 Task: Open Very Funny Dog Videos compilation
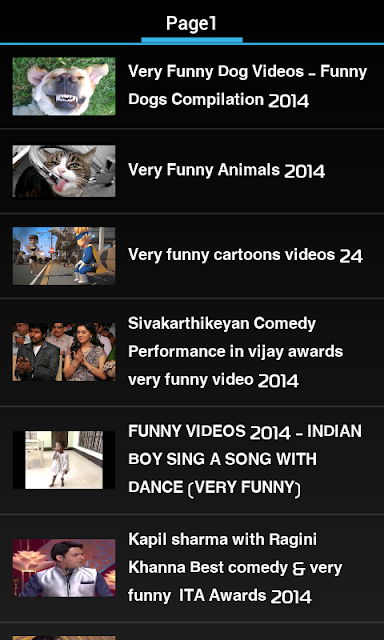point(192,86)
